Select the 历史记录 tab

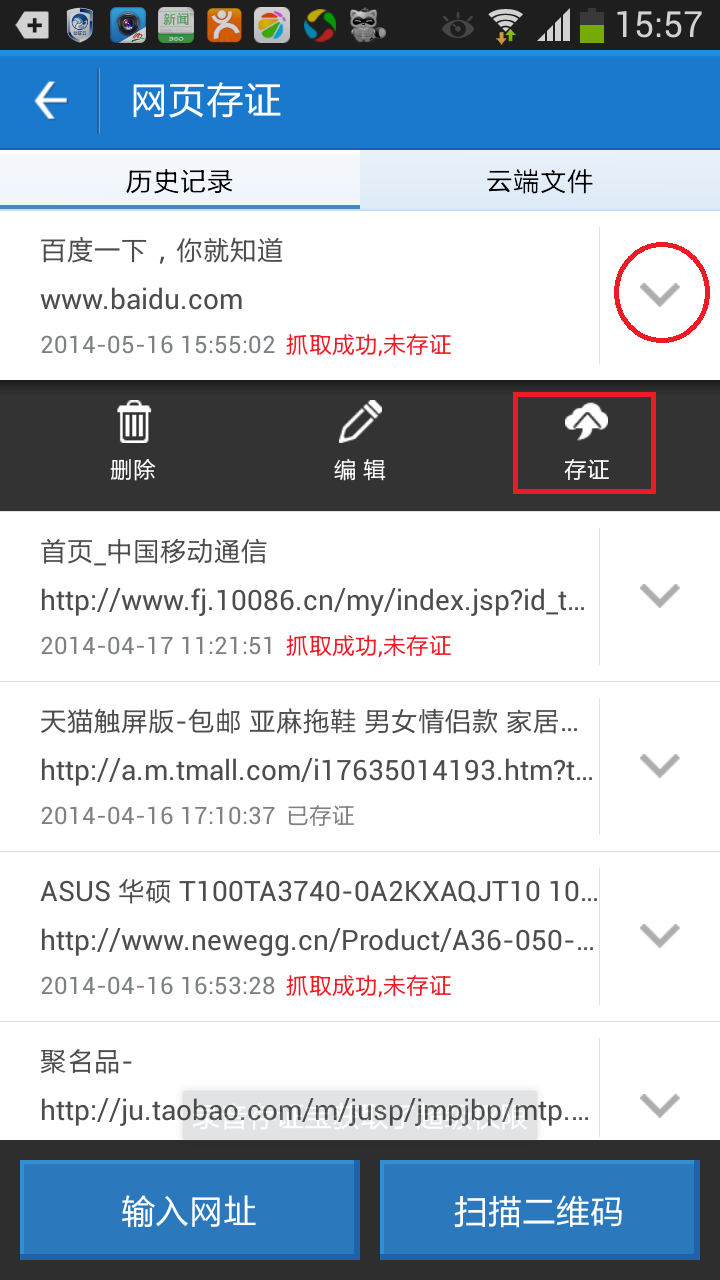tap(180, 181)
